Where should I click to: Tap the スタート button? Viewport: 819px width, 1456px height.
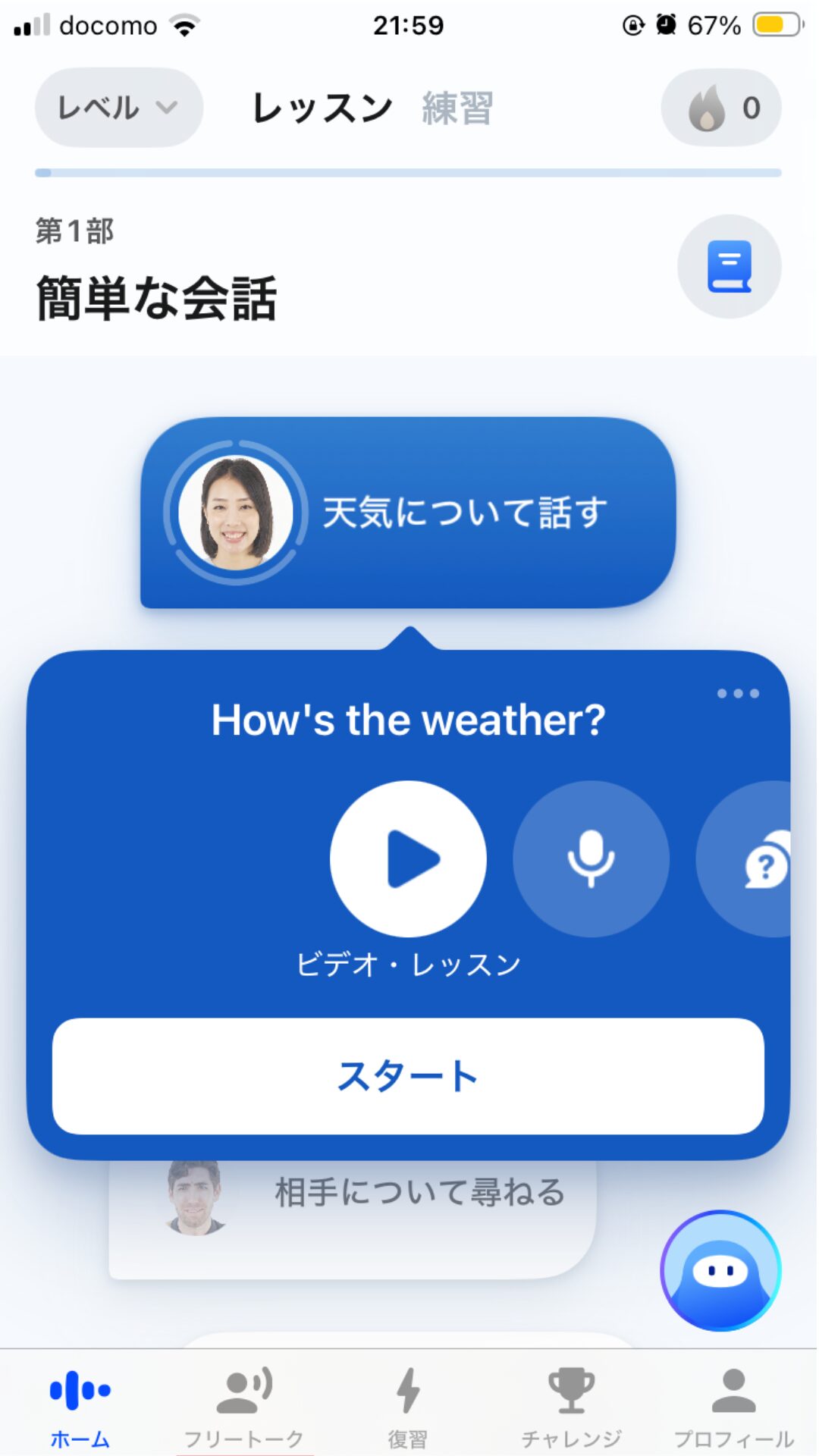408,1076
